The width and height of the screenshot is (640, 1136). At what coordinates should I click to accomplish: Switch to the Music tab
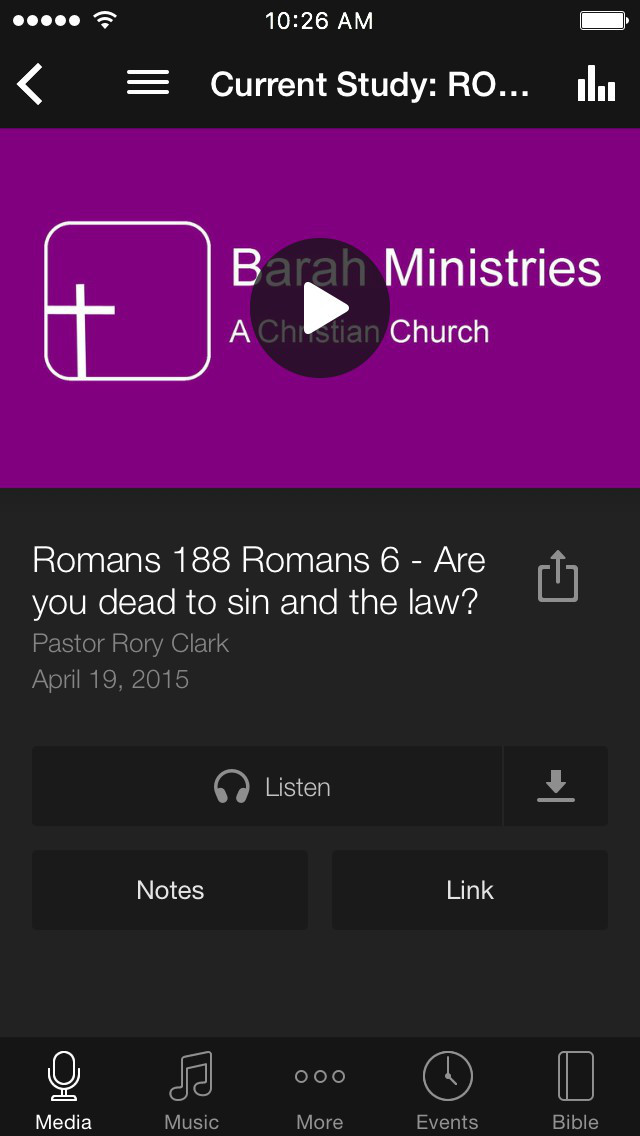pos(191,1090)
